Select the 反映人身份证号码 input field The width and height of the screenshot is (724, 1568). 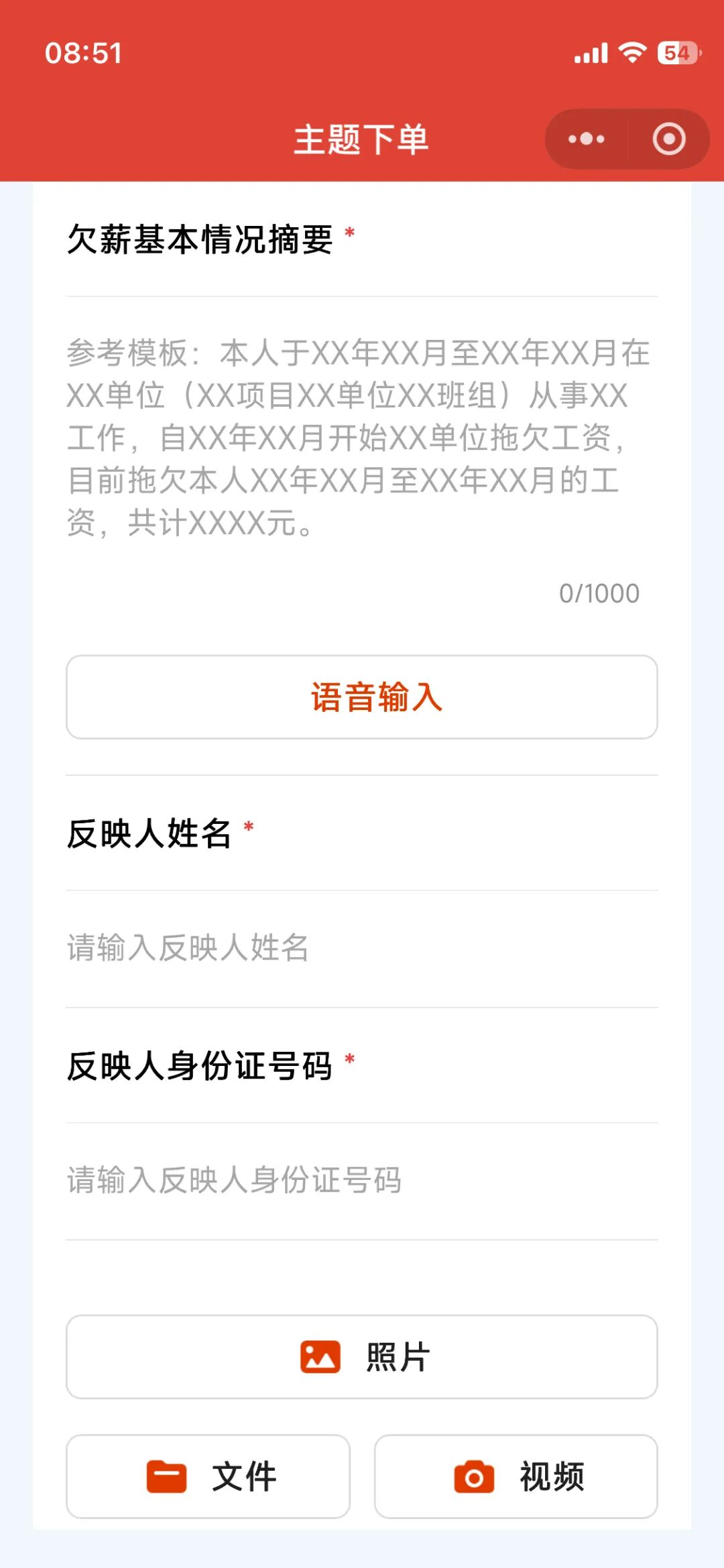[x=361, y=1181]
